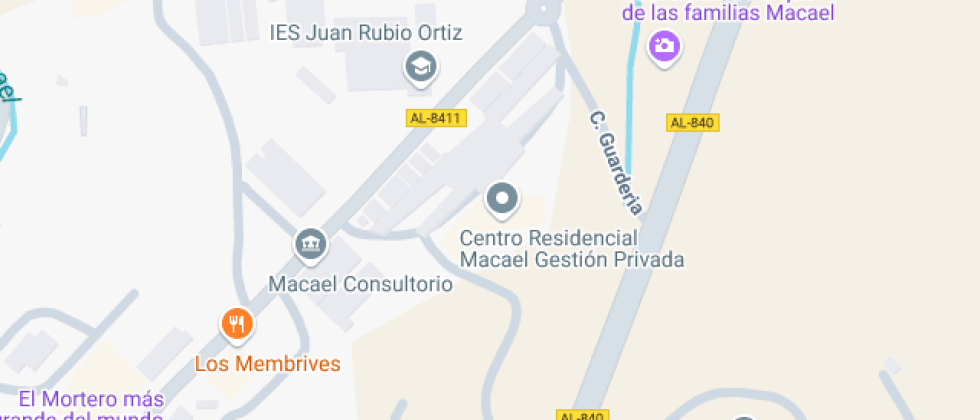Select the Centro Residencial Macael map pin

click(502, 198)
